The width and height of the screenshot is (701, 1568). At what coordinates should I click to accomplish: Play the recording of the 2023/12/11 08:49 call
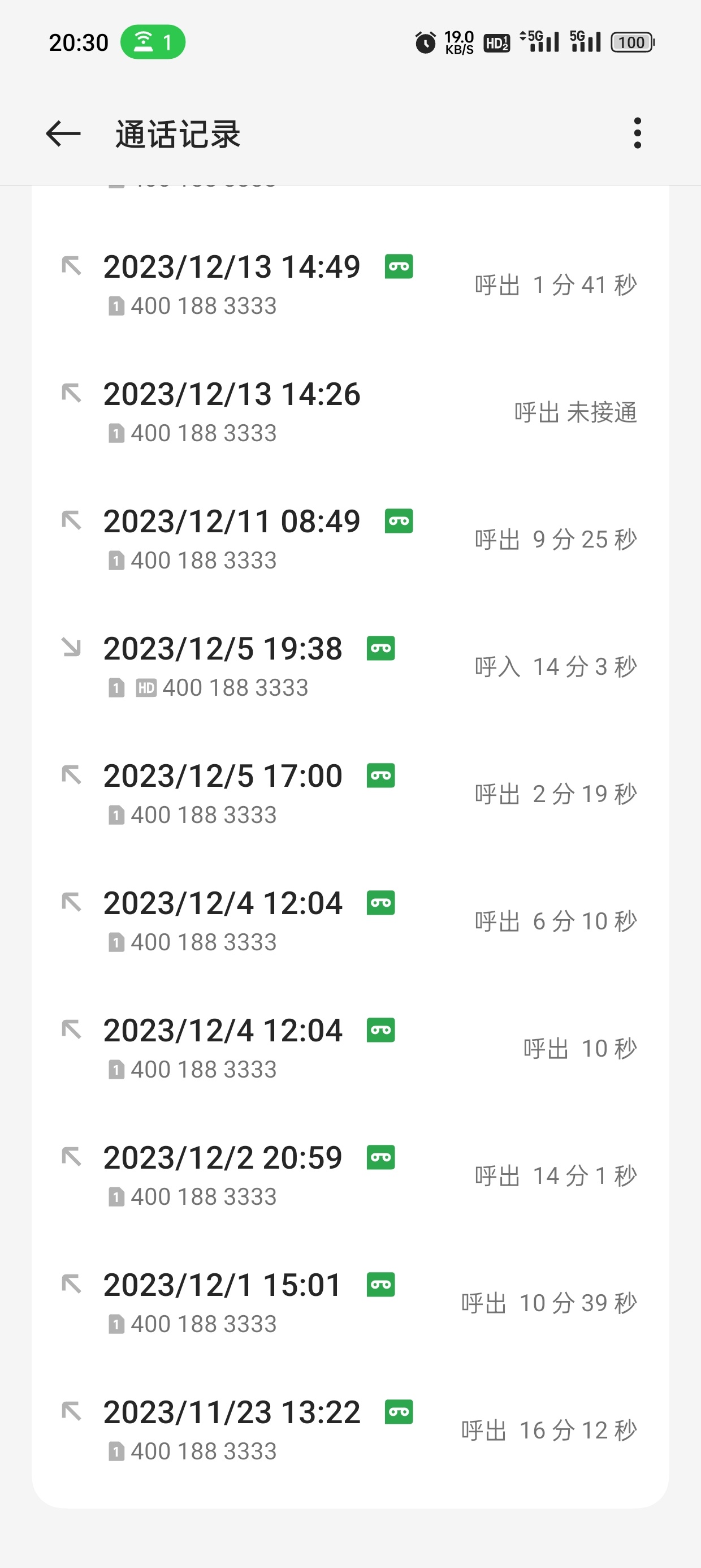tap(399, 521)
